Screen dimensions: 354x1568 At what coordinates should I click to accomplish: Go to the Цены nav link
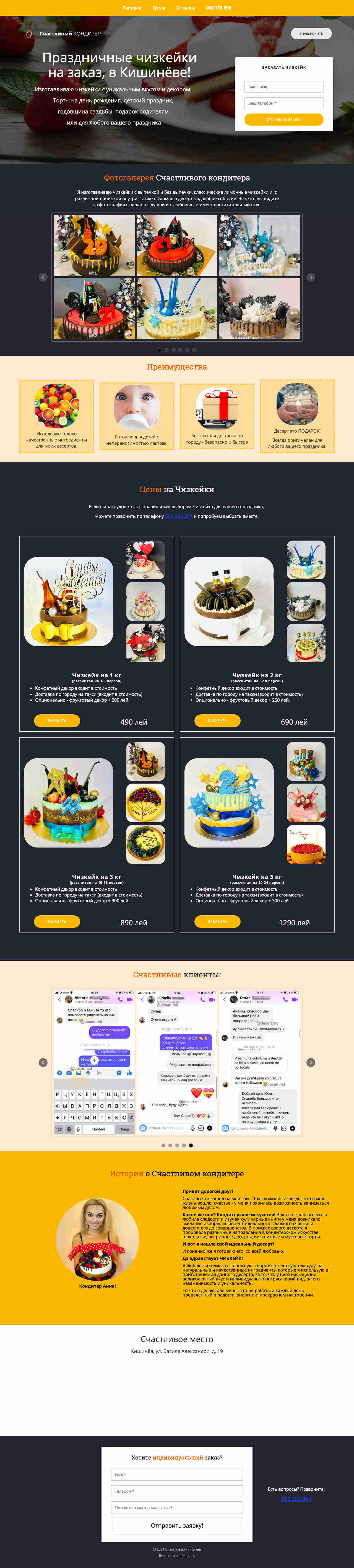159,8
